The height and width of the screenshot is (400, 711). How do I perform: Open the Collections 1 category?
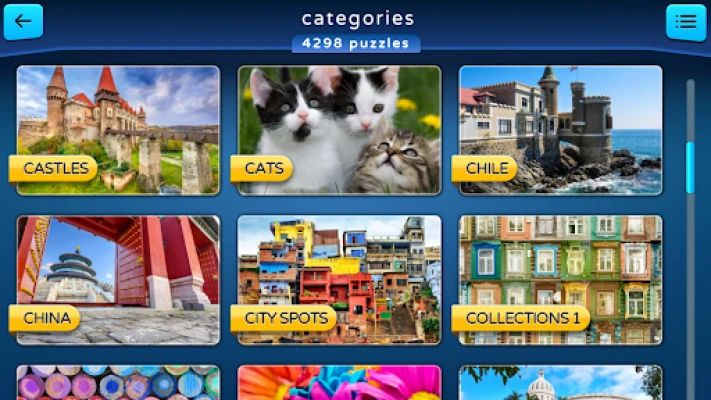pyautogui.click(x=560, y=280)
